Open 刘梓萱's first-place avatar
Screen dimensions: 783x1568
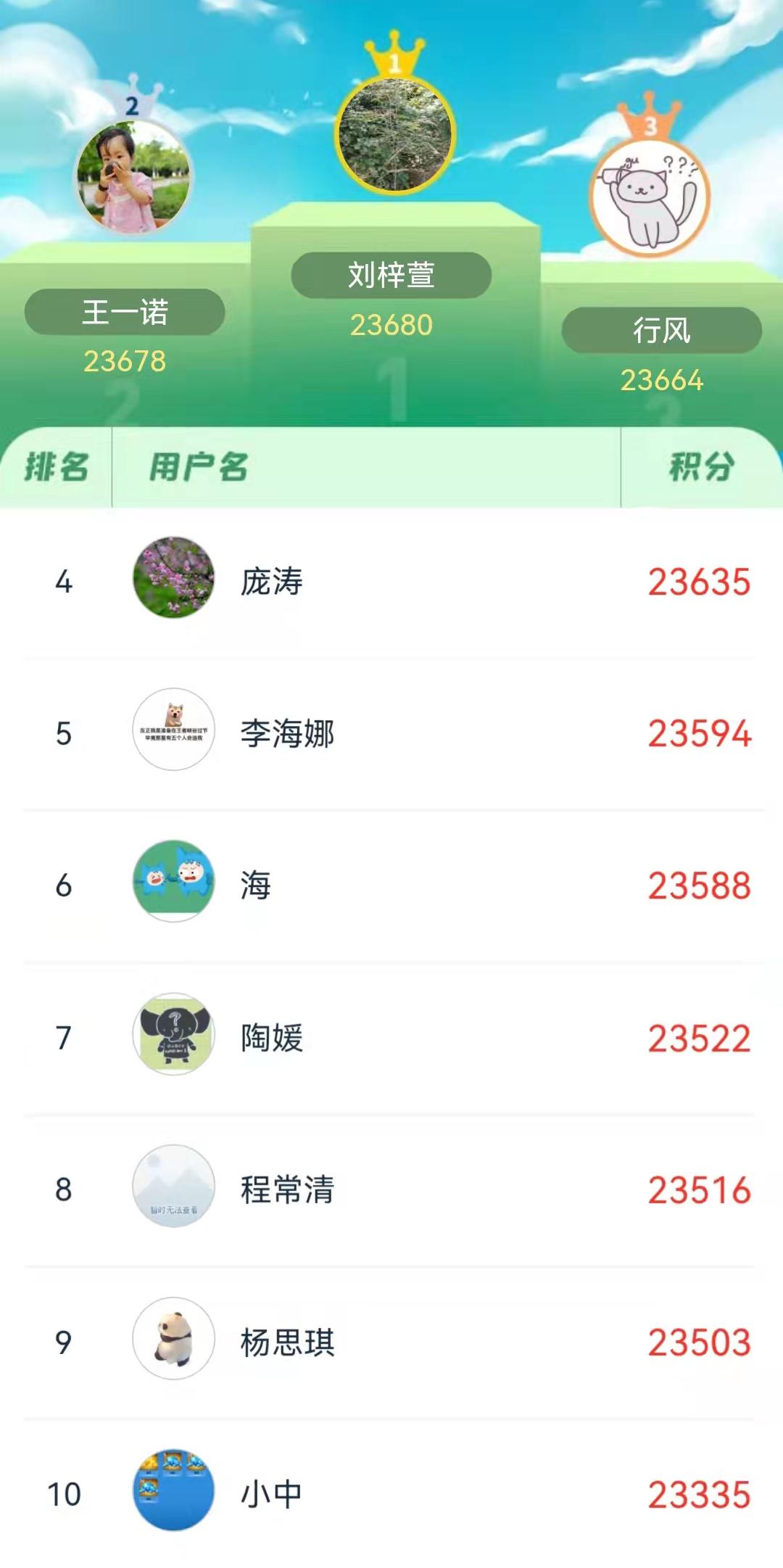(395, 136)
